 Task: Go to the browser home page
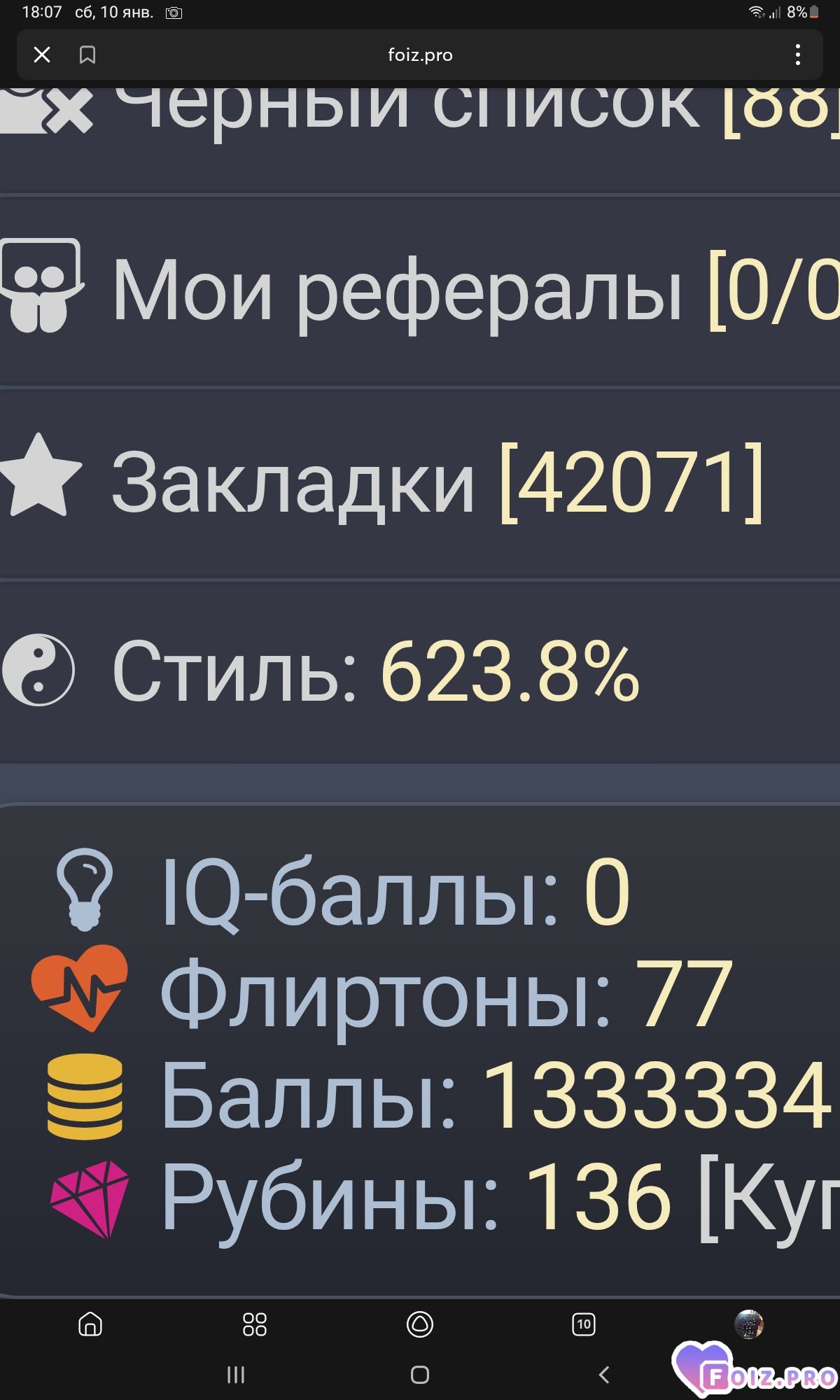90,1324
